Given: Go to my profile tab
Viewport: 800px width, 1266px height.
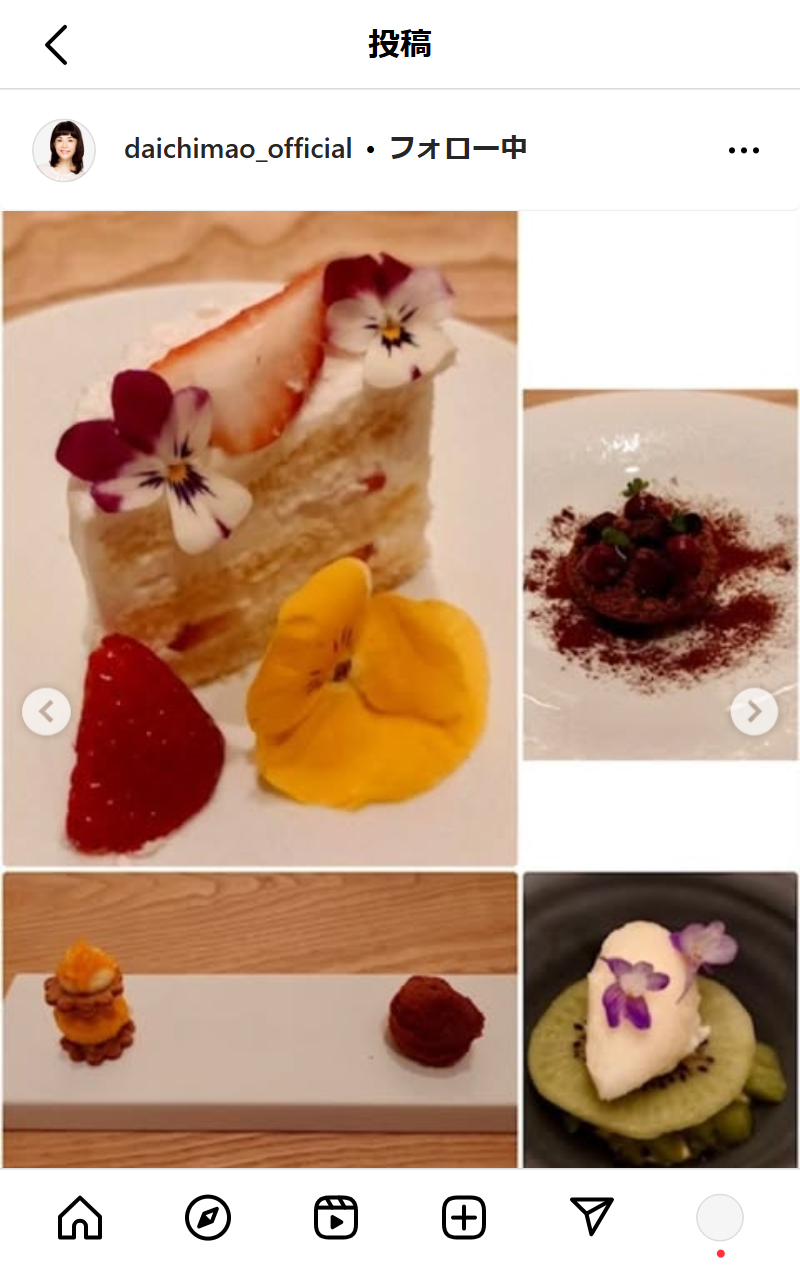Looking at the screenshot, I should pos(720,1218).
